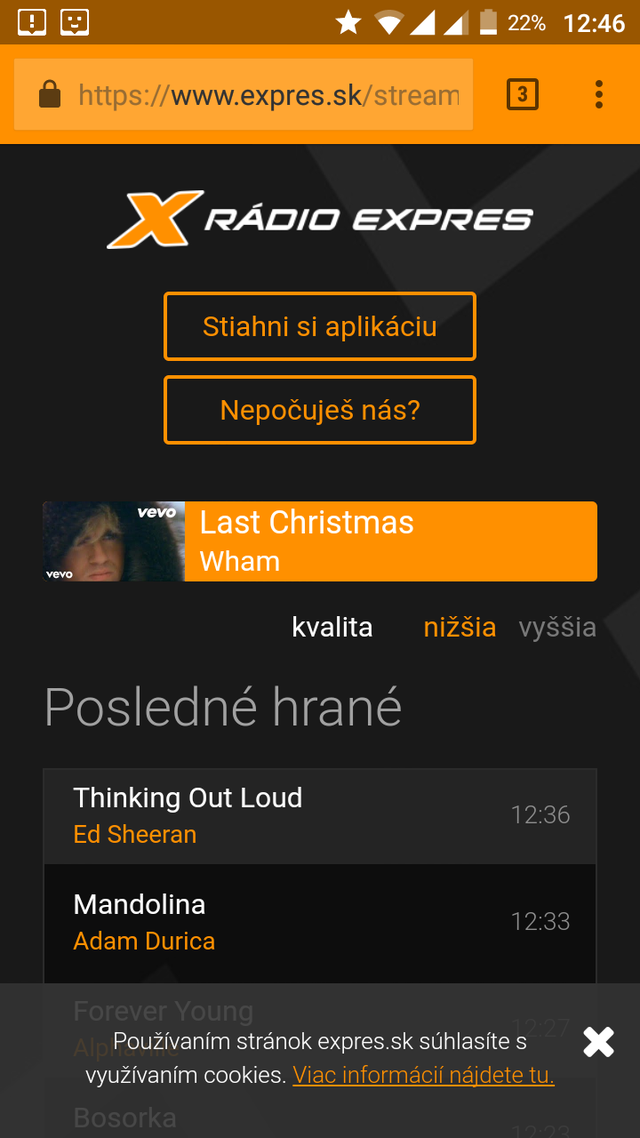This screenshot has width=640, height=1138.
Task: Switch to vyššia stream quality
Action: (x=557, y=627)
